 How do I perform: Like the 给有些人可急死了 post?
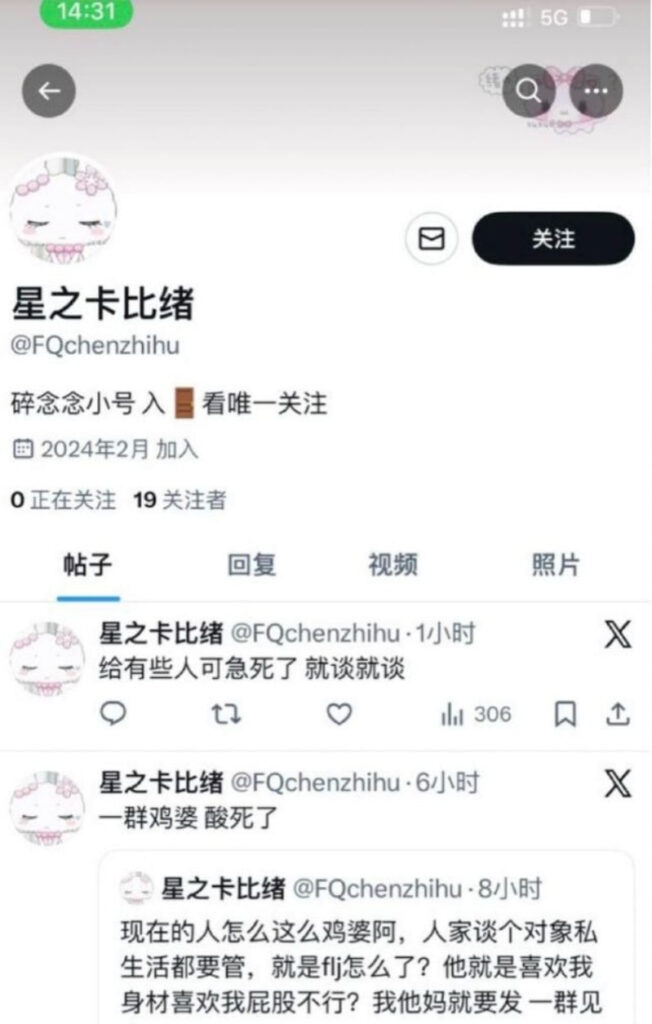point(340,714)
